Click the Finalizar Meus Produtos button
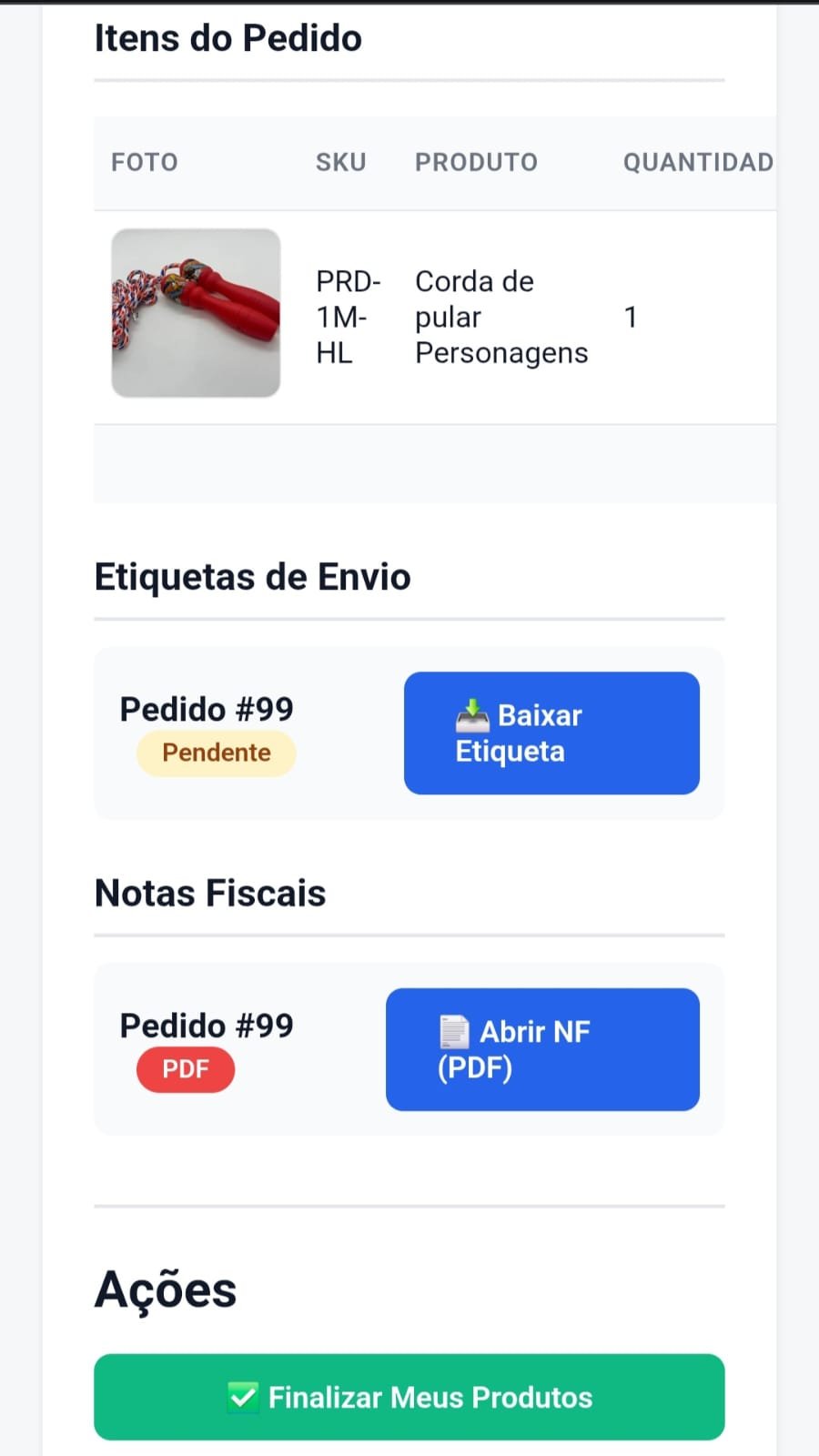This screenshot has height=1456, width=819. (x=409, y=1396)
